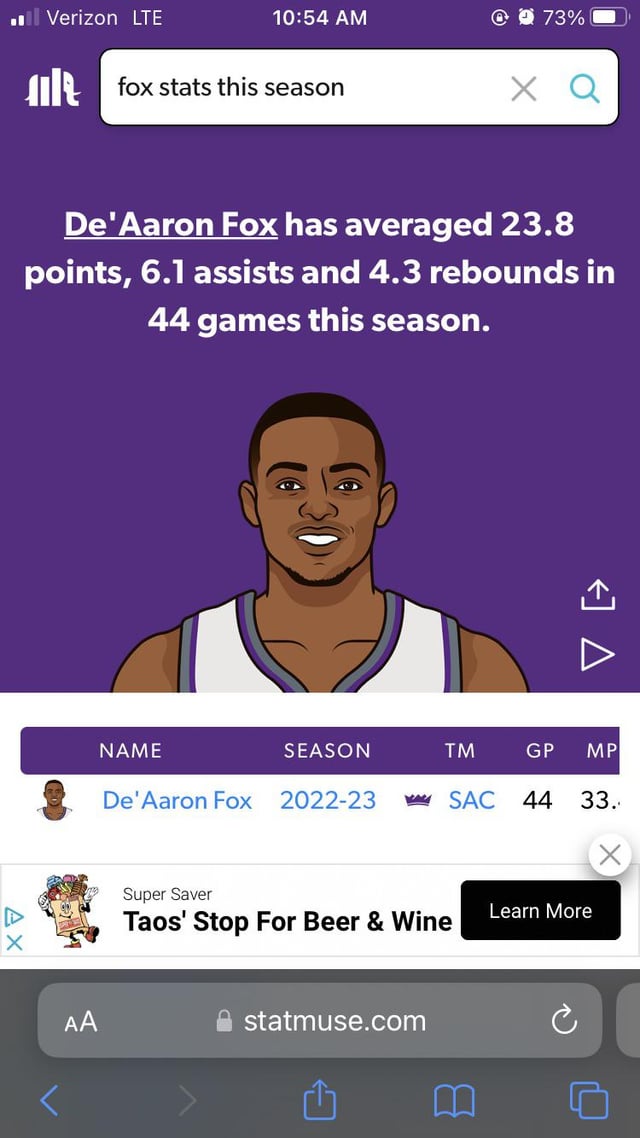Viewport: 640px width, 1138px height.
Task: Reload the statmuse.com page
Action: click(x=564, y=1021)
